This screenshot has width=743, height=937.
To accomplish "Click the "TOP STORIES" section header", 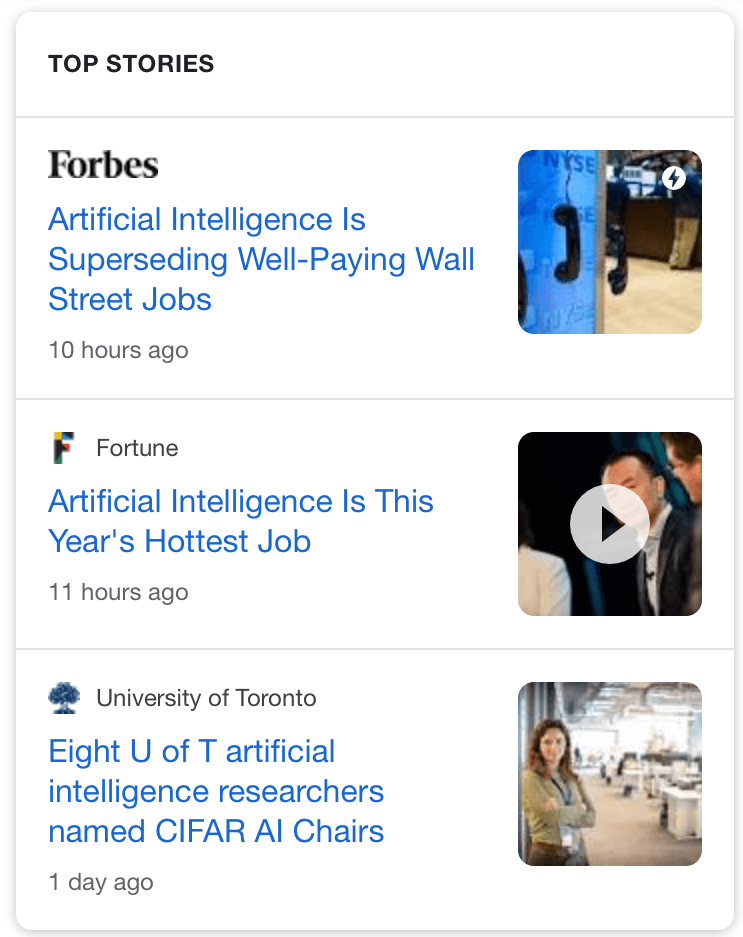I will pyautogui.click(x=132, y=63).
